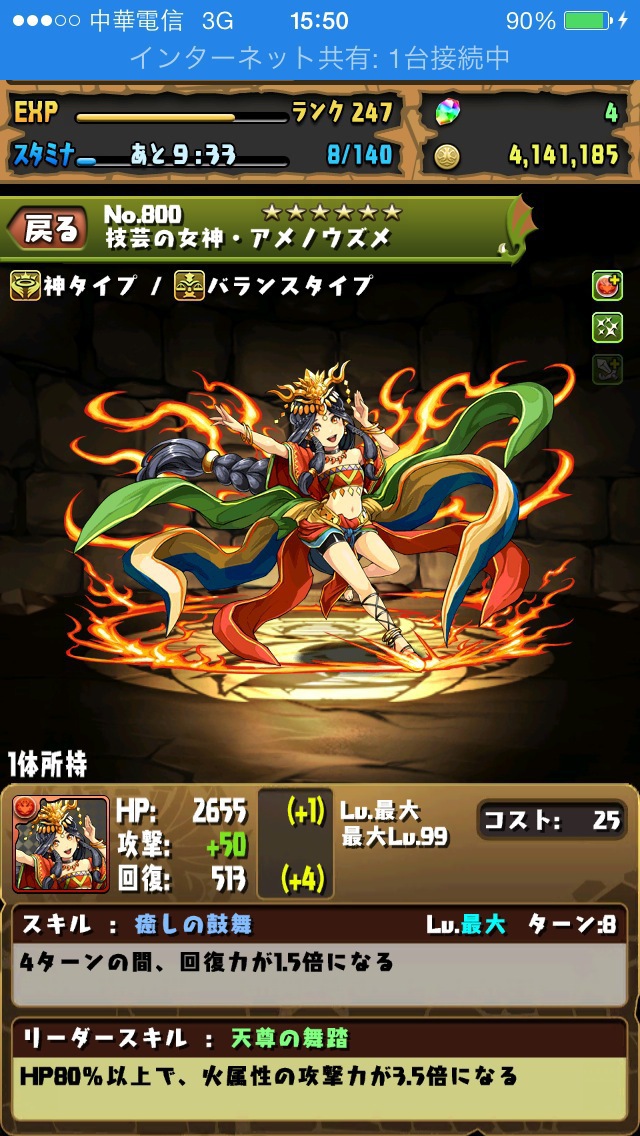Open the personal hotspot status banner
The width and height of the screenshot is (640, 1136).
[320, 58]
